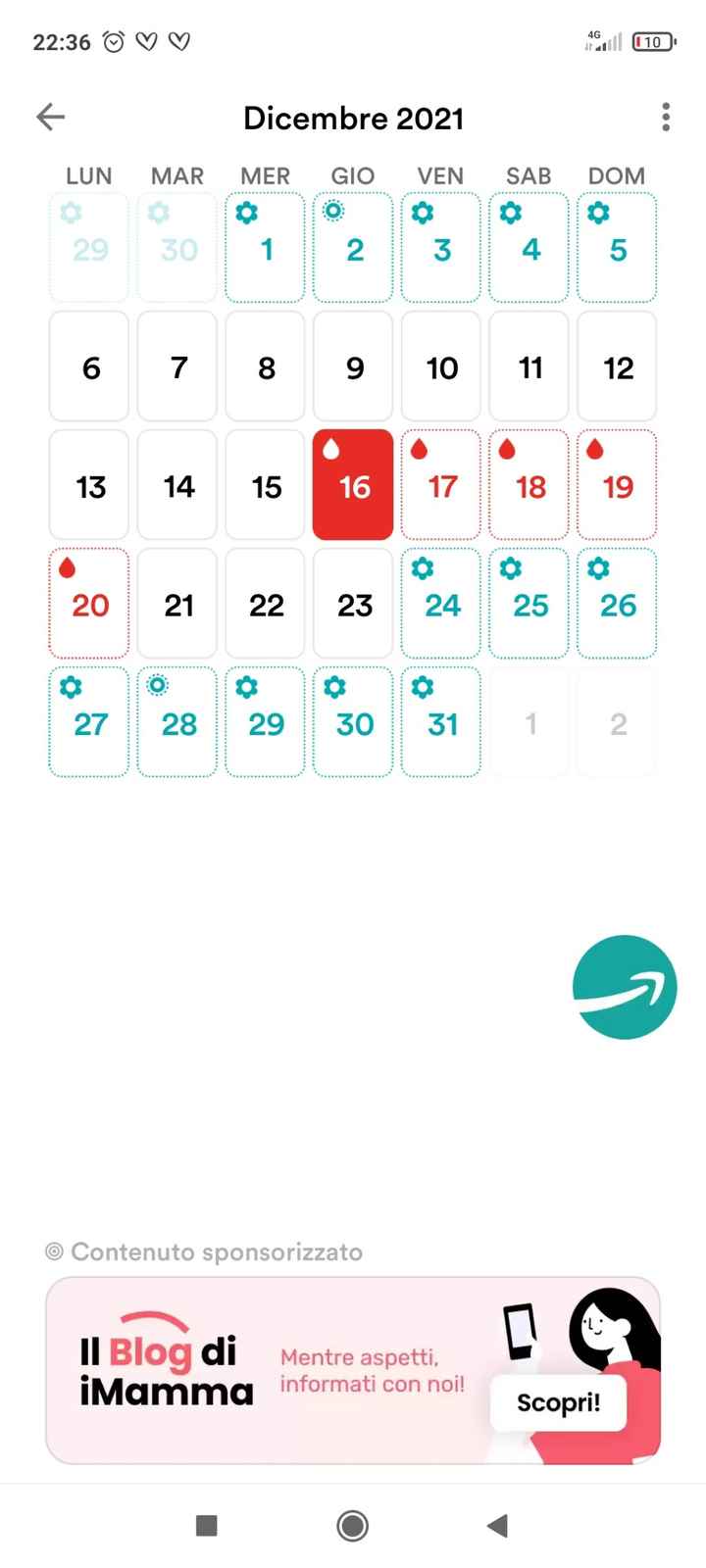Open the three-dot overflow menu

click(x=666, y=118)
